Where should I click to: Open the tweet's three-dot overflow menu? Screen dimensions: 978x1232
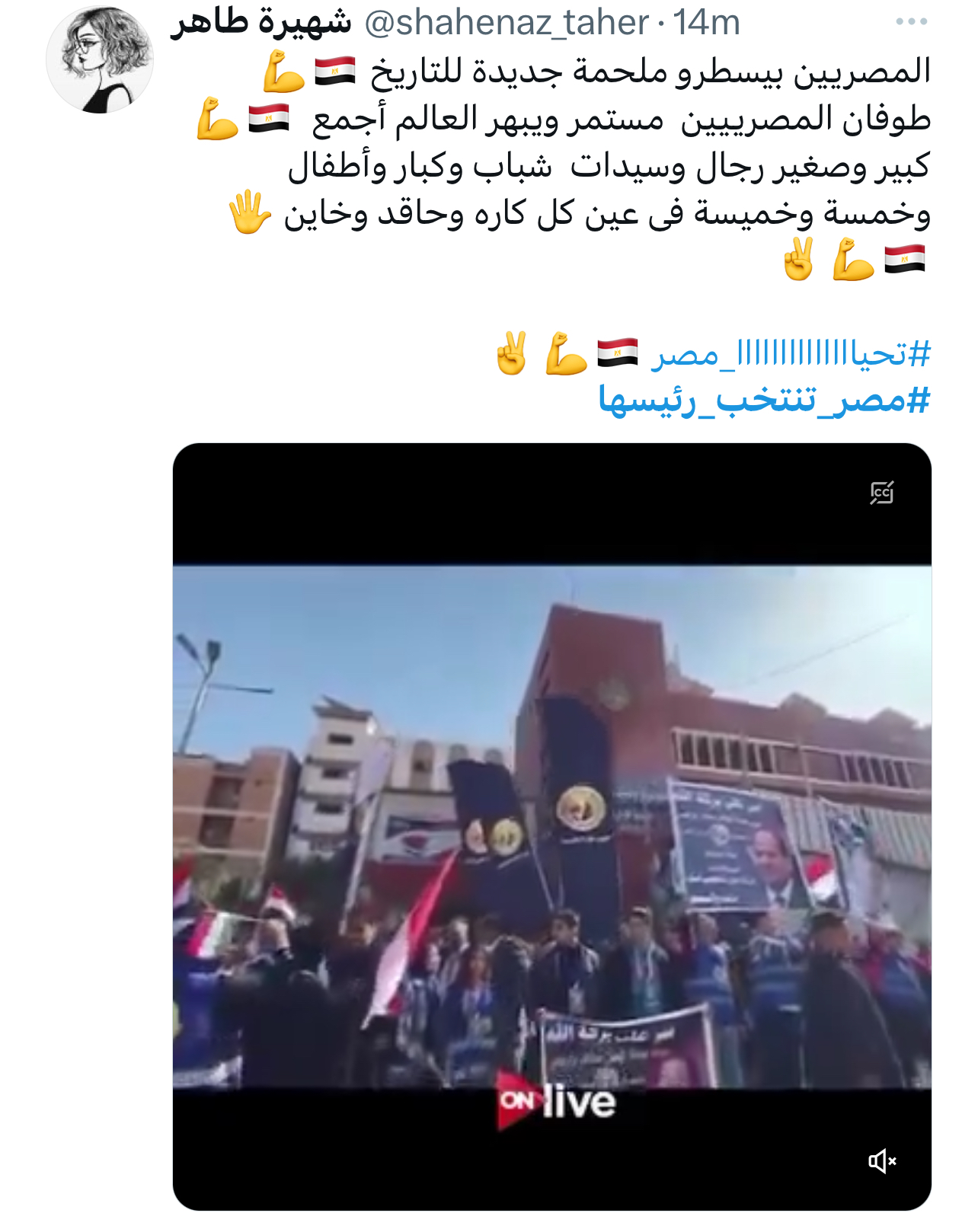[911, 22]
